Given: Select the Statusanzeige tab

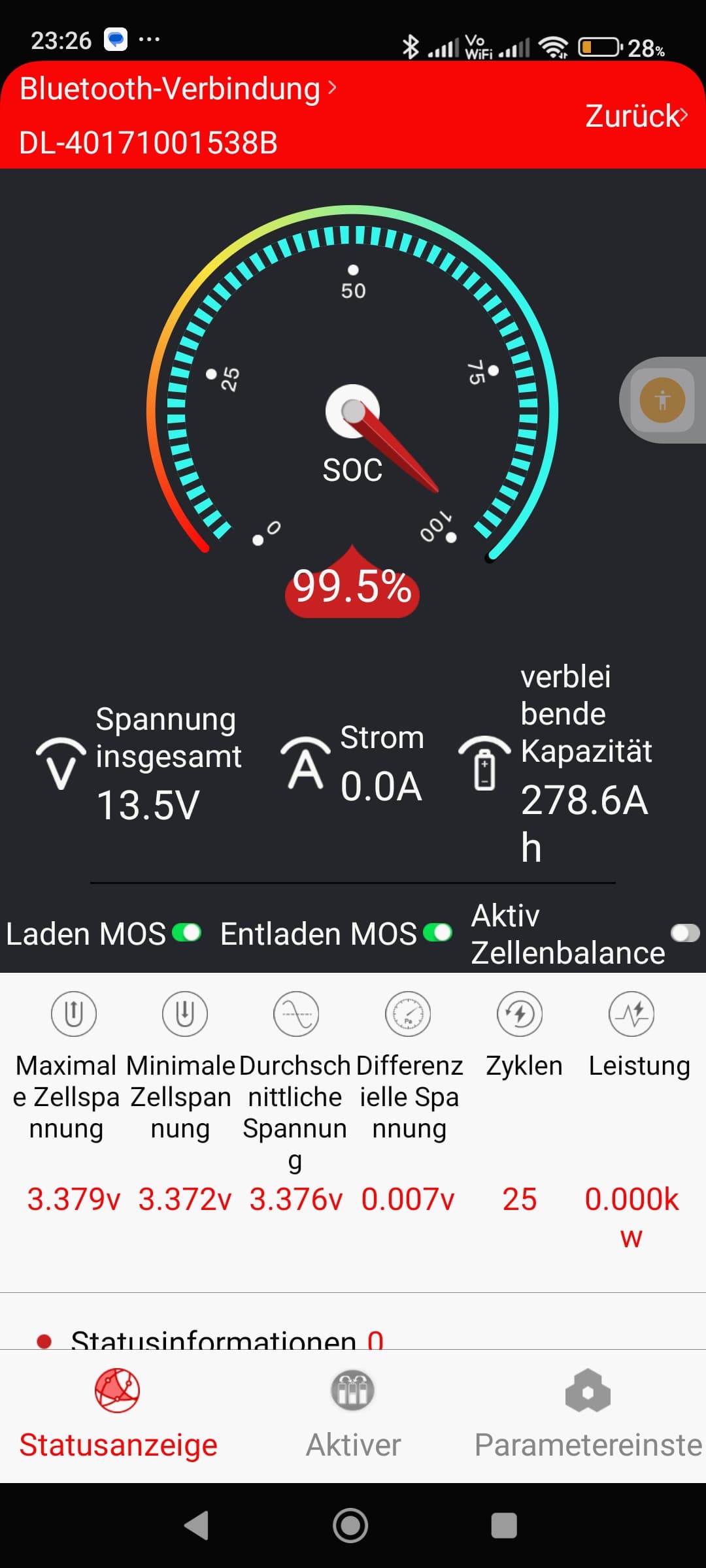Looking at the screenshot, I should [x=118, y=1416].
